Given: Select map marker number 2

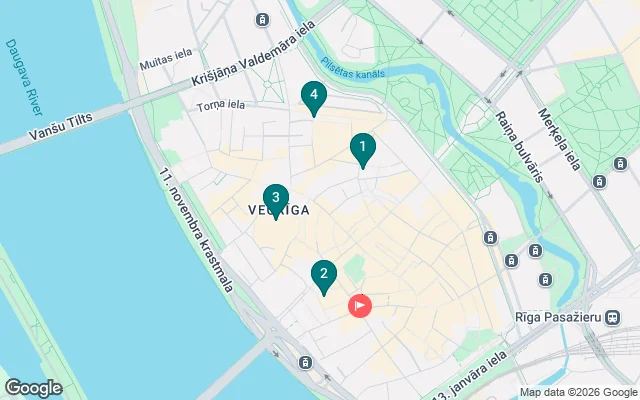Looking at the screenshot, I should (323, 275).
